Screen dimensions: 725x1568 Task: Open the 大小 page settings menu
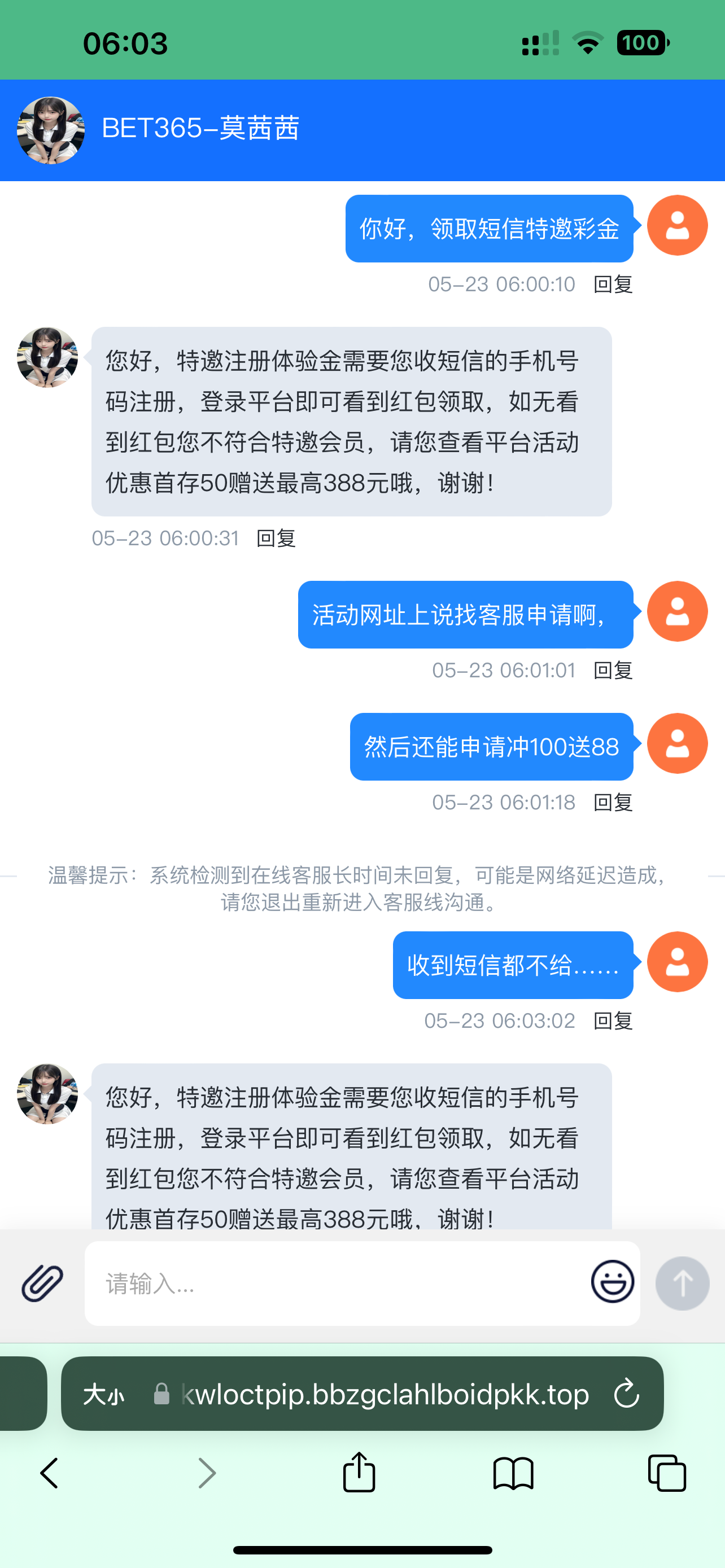103,1394
